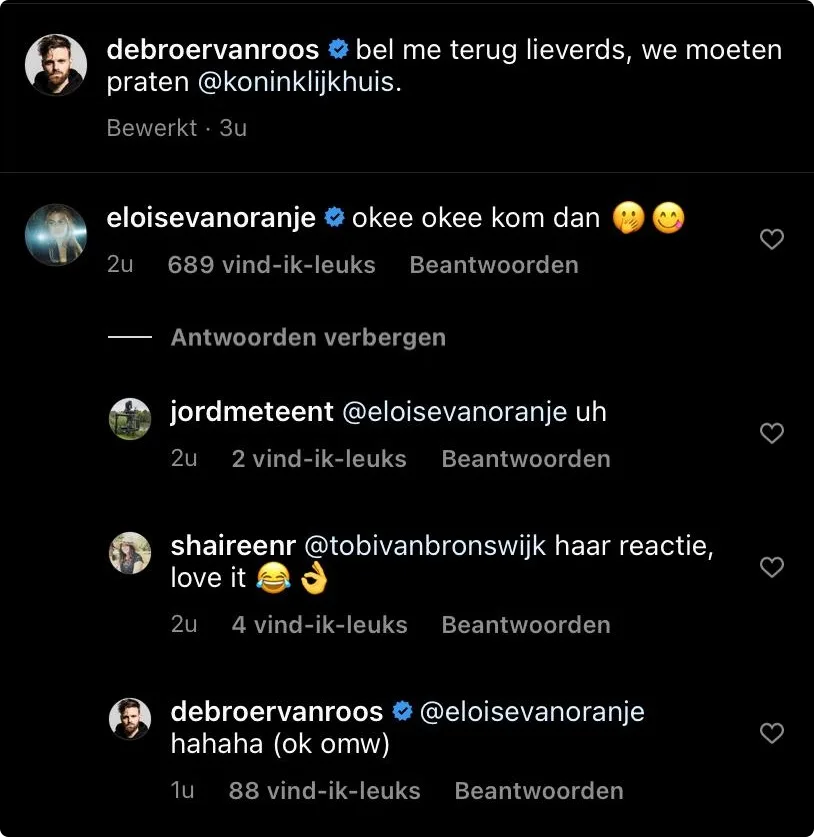Open debroervanroos's avatar on the caption
The image size is (814, 837).
click(x=55, y=66)
